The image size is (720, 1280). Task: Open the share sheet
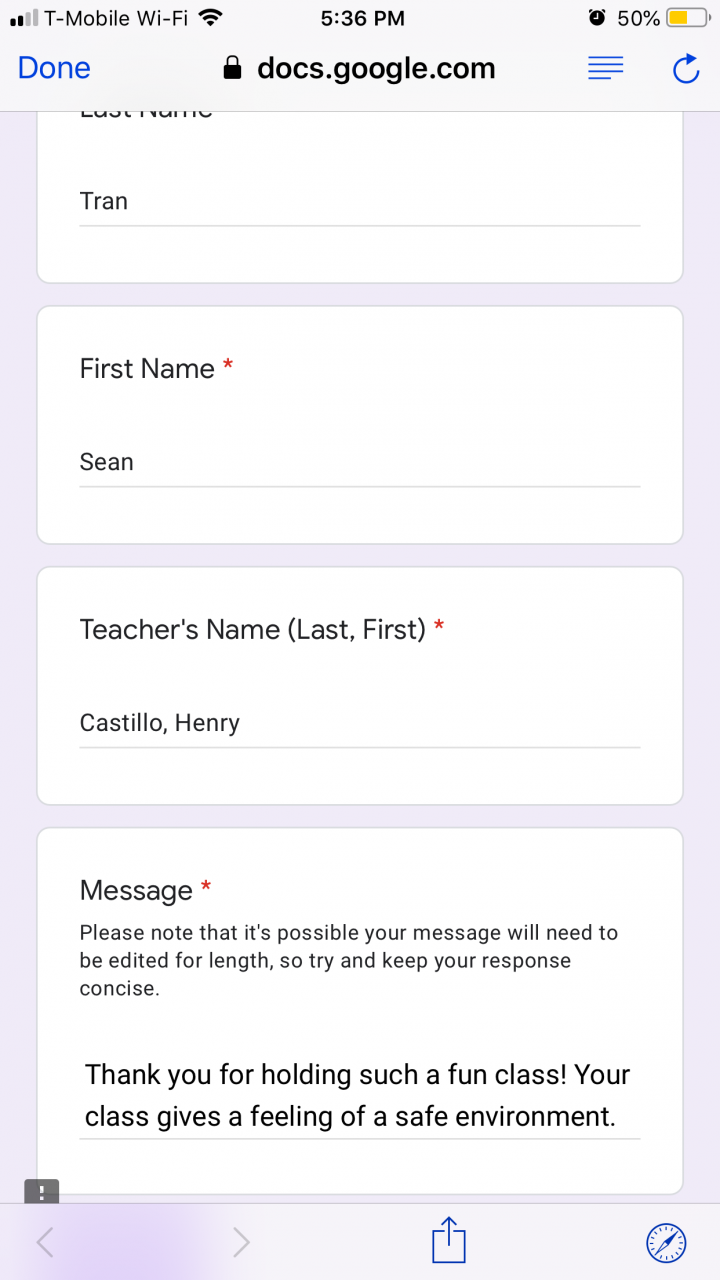(x=449, y=1241)
